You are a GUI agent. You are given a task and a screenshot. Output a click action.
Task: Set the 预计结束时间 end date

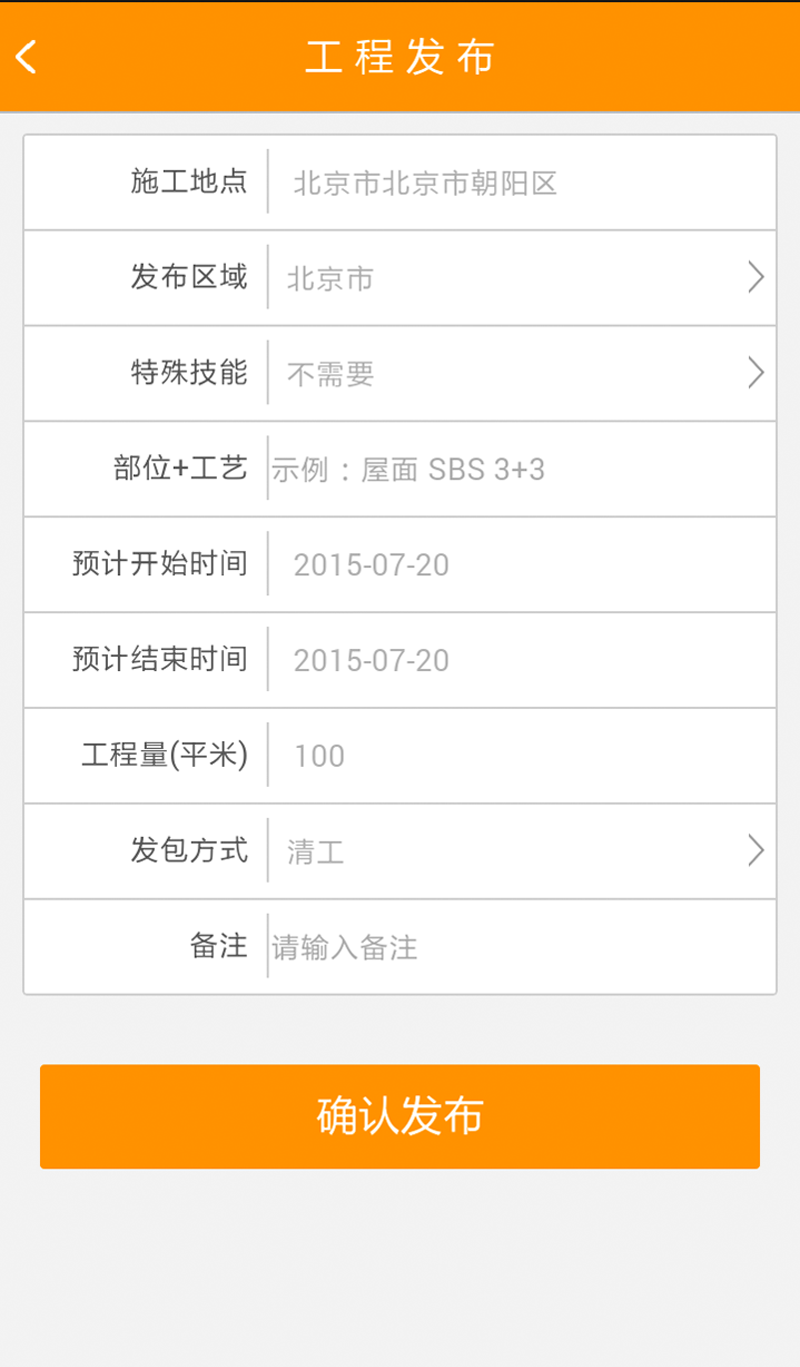pos(520,660)
